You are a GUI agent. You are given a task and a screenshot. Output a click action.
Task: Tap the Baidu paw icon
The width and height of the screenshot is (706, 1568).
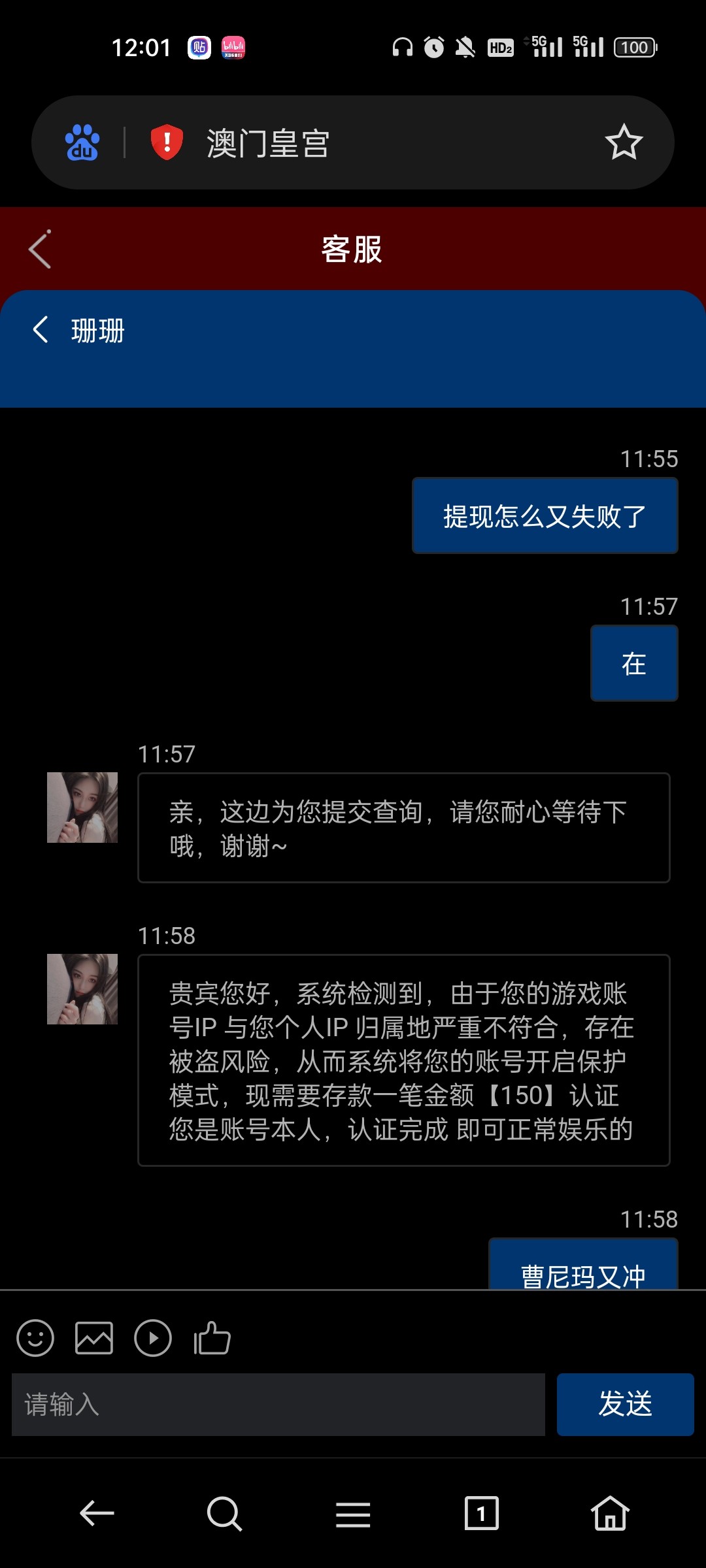[82, 142]
